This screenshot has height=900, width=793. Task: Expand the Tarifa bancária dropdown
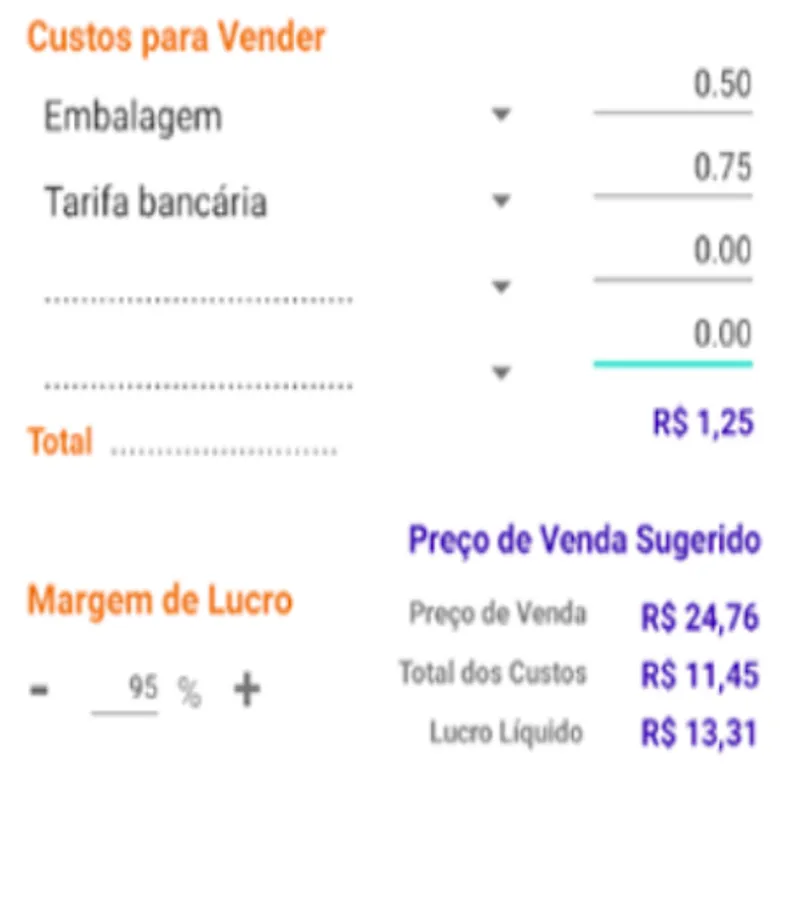501,202
